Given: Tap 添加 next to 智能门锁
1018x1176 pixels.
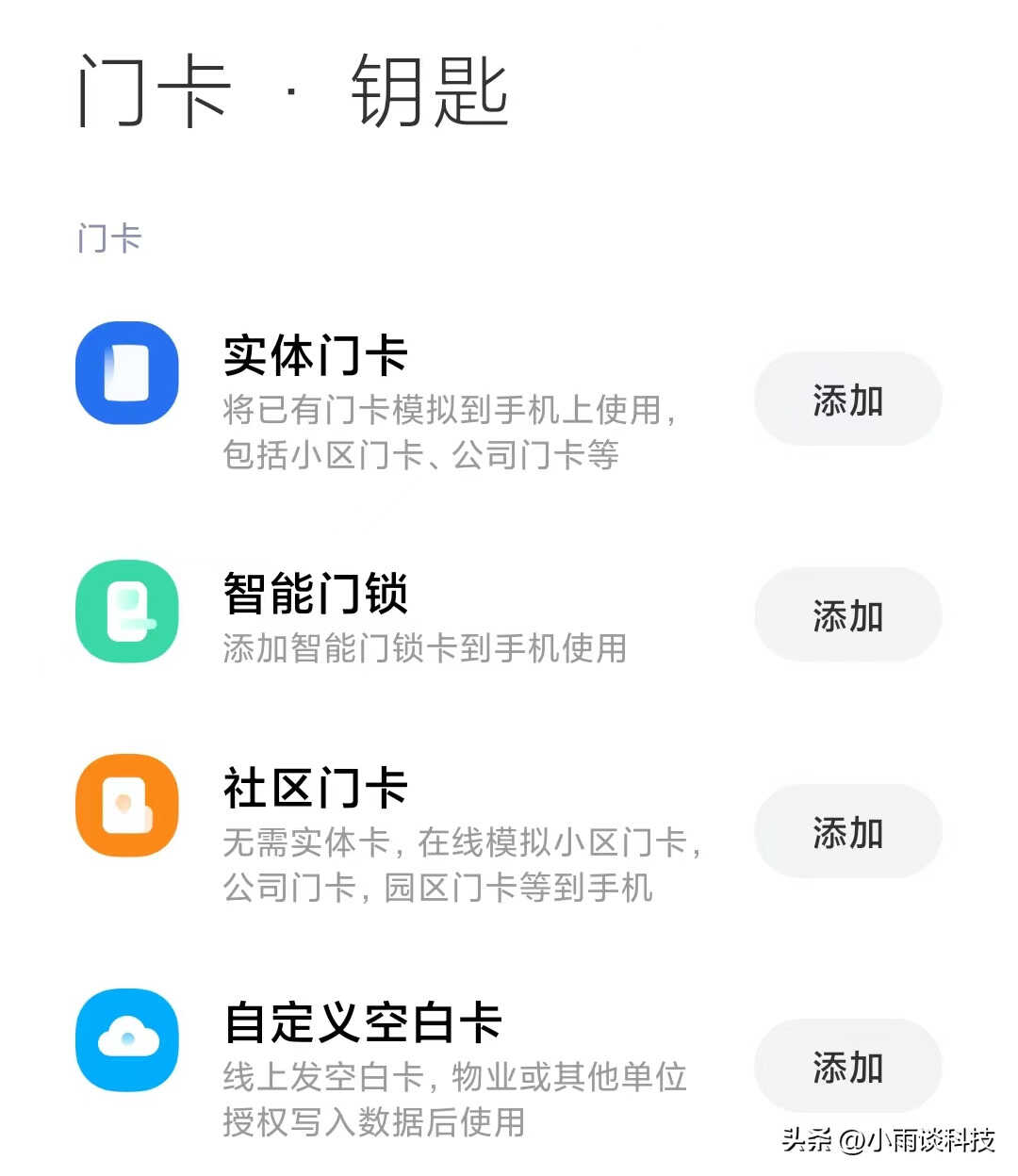Looking at the screenshot, I should point(847,615).
